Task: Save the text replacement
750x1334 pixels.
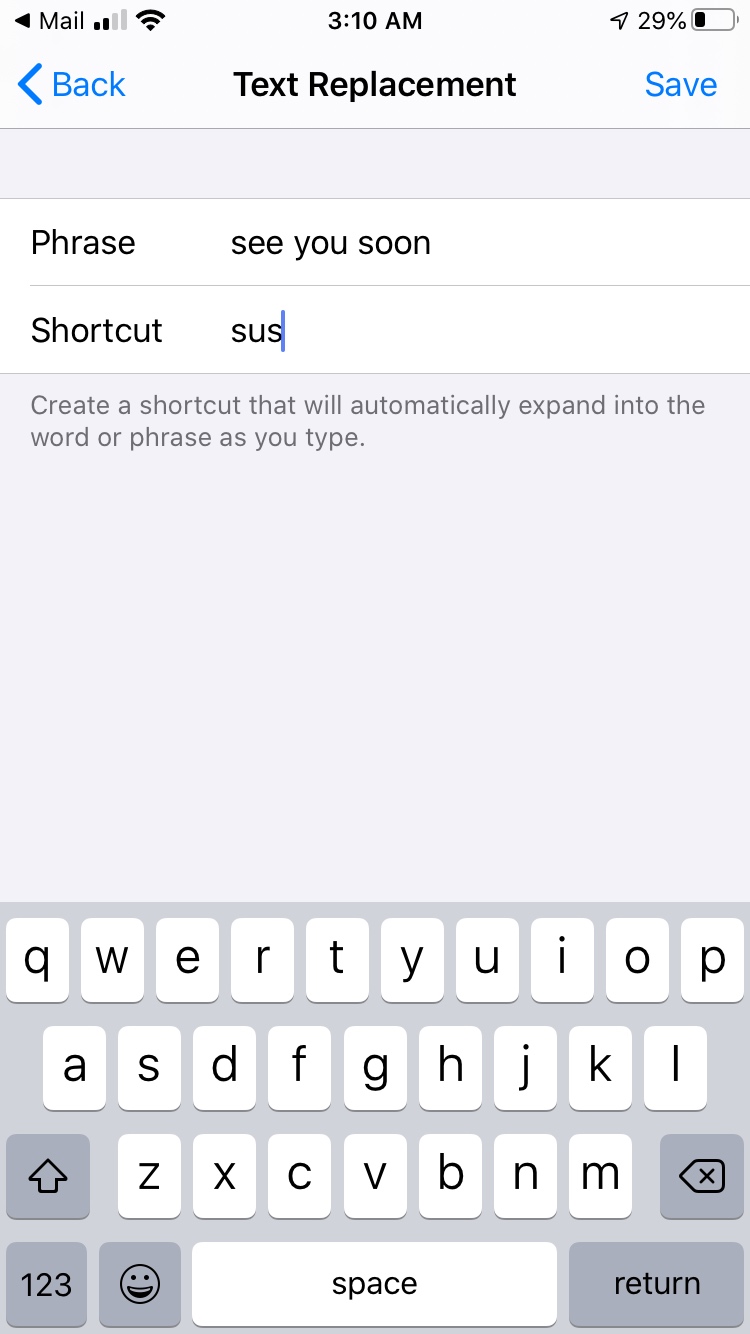Action: pyautogui.click(x=680, y=85)
